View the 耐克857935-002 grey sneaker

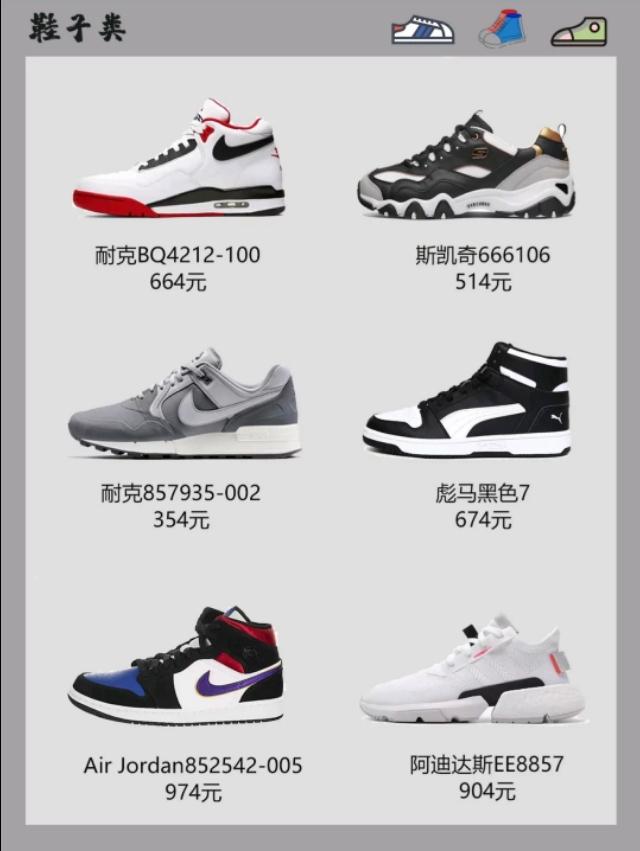click(x=183, y=404)
